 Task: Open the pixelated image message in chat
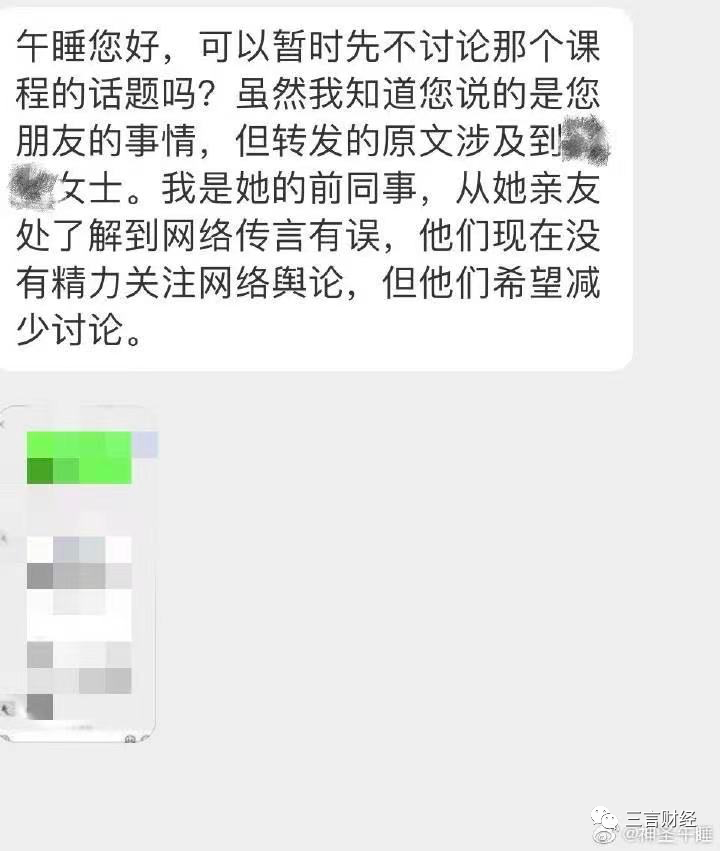pyautogui.click(x=79, y=573)
